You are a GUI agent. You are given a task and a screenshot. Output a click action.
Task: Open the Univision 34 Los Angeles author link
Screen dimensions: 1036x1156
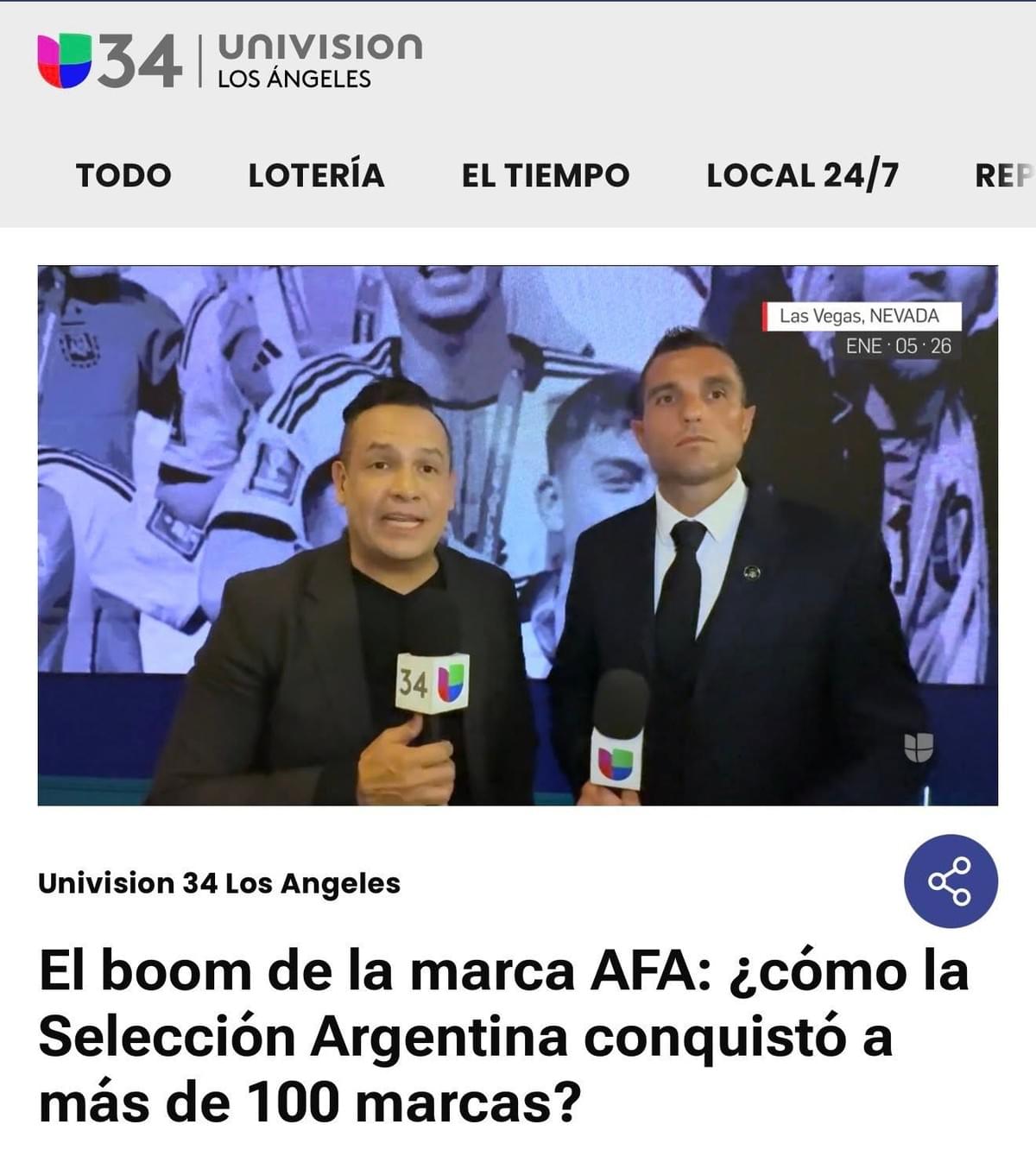pos(219,883)
